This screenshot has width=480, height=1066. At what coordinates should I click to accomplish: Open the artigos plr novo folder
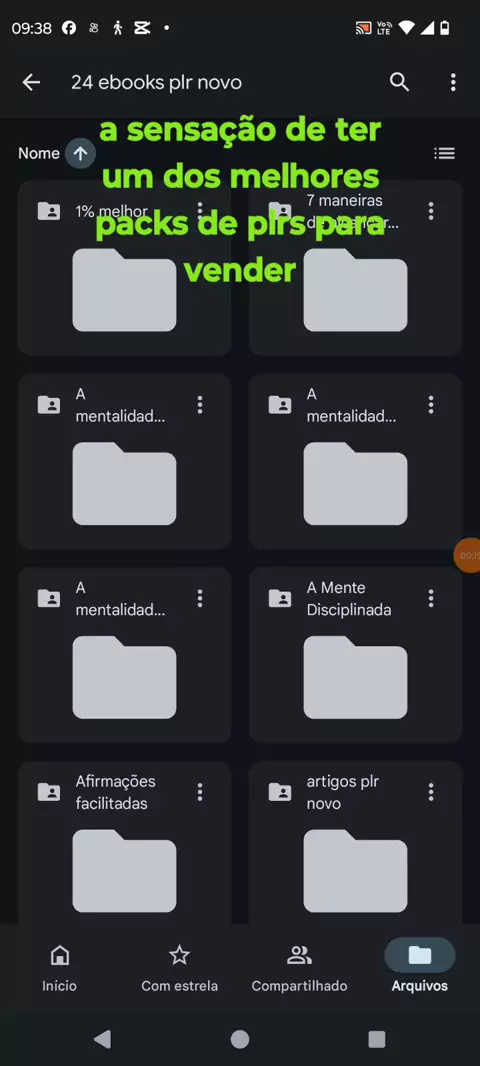tap(356, 843)
